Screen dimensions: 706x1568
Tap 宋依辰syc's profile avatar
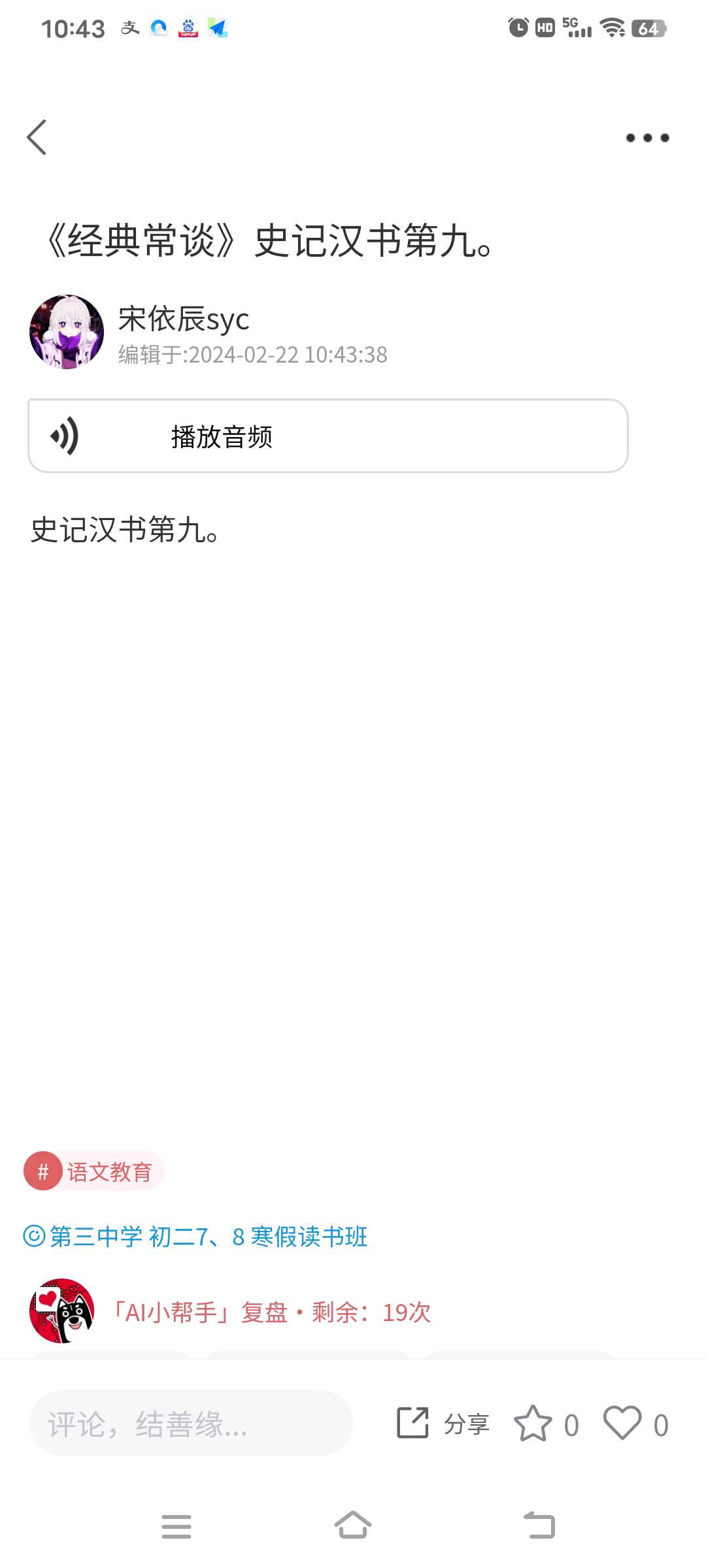66,332
